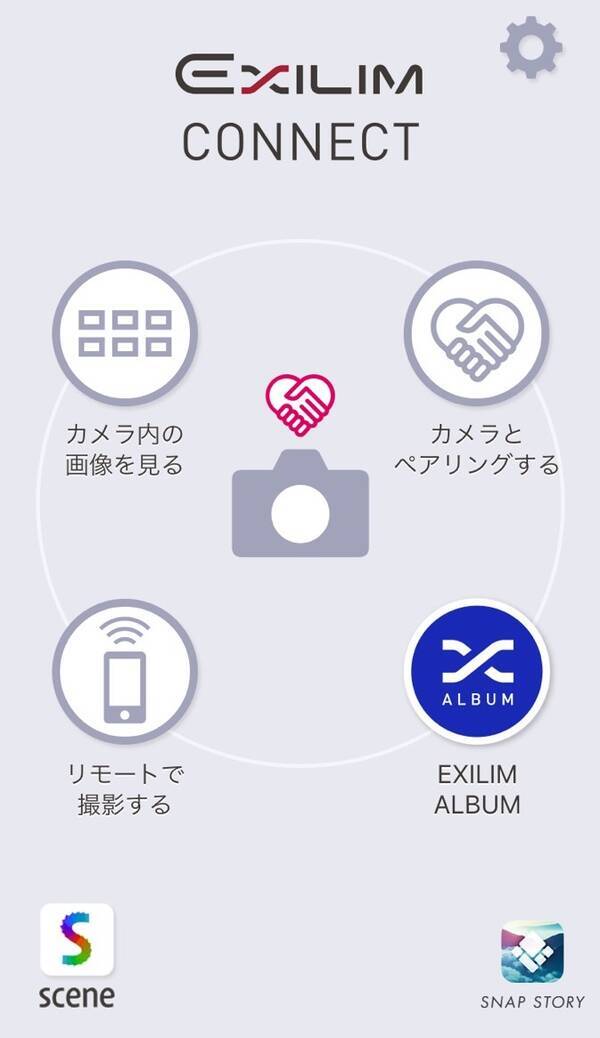The width and height of the screenshot is (600, 1038).
Task: View images in the camera
Action: [x=125, y=333]
